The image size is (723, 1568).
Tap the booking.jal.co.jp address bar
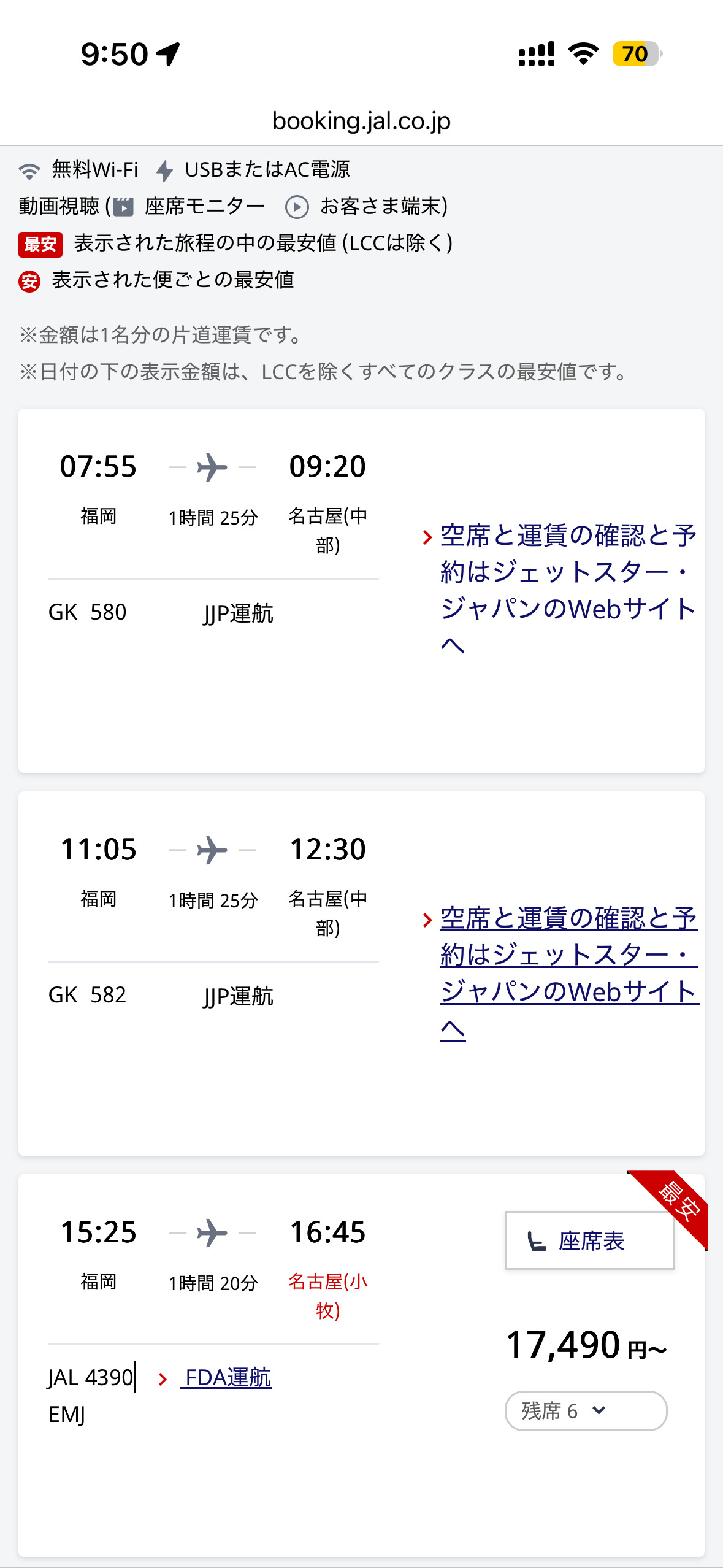point(361,121)
